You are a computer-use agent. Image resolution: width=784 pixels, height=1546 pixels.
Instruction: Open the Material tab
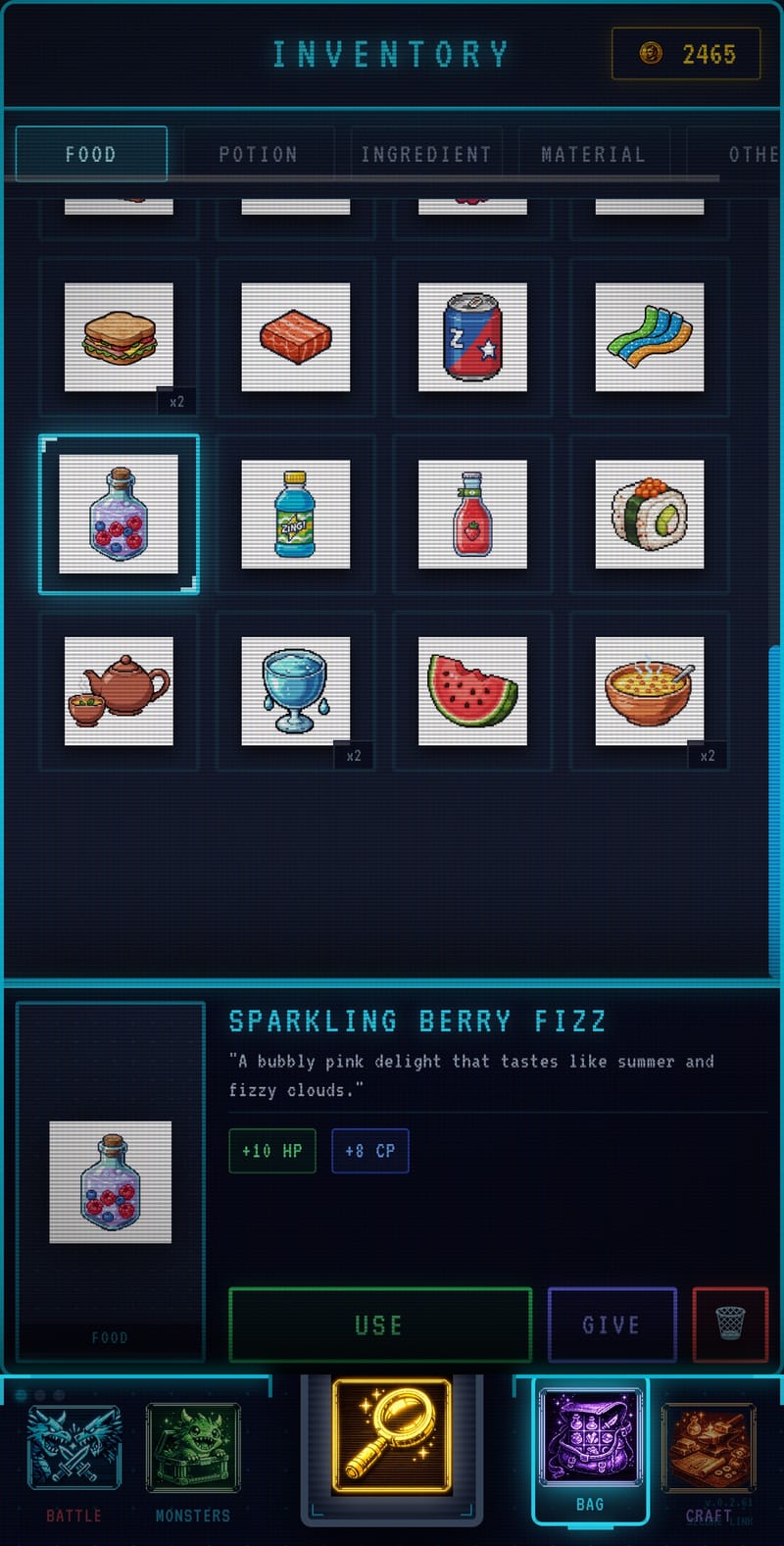593,154
